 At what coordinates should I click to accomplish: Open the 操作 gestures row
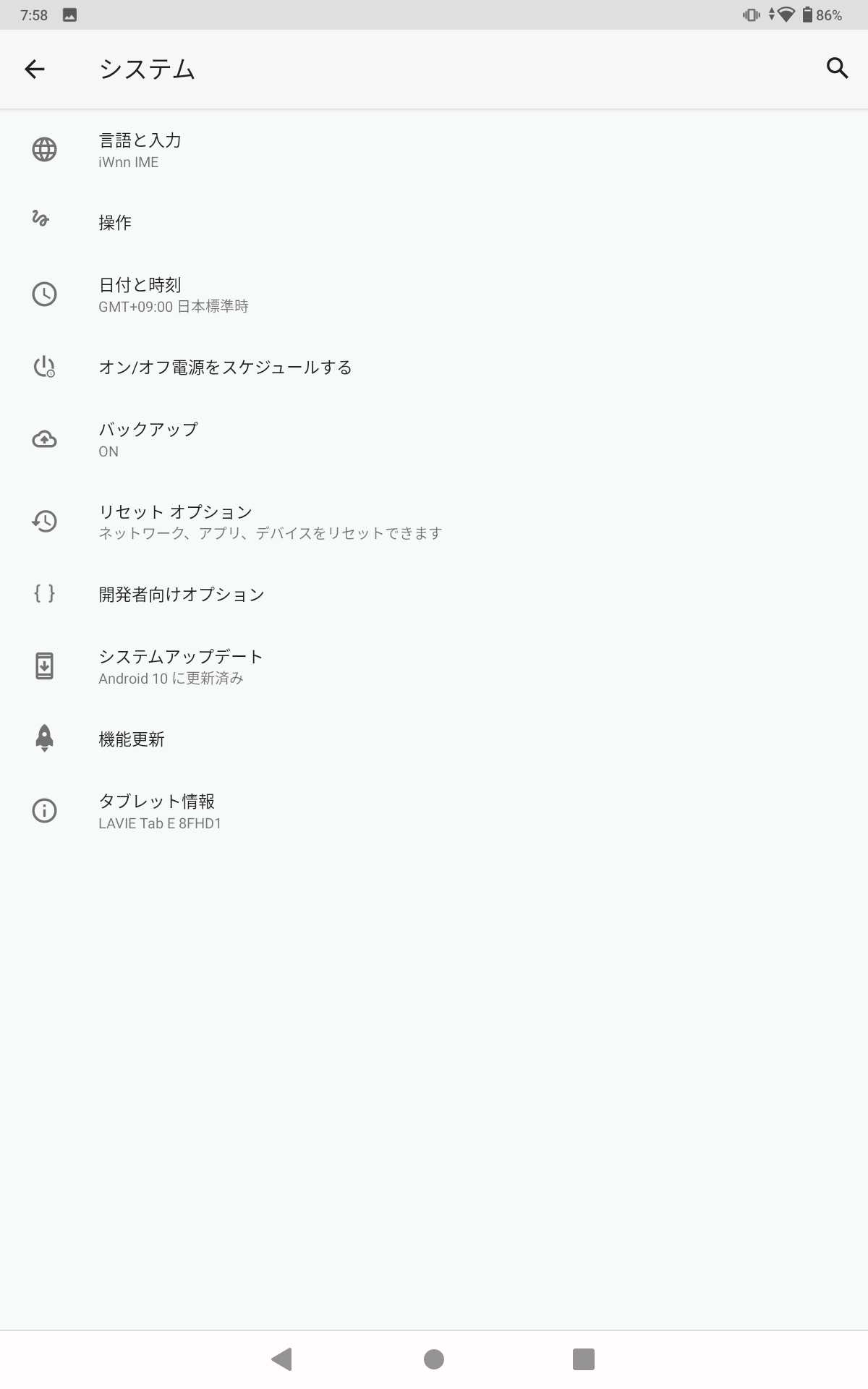click(x=116, y=222)
